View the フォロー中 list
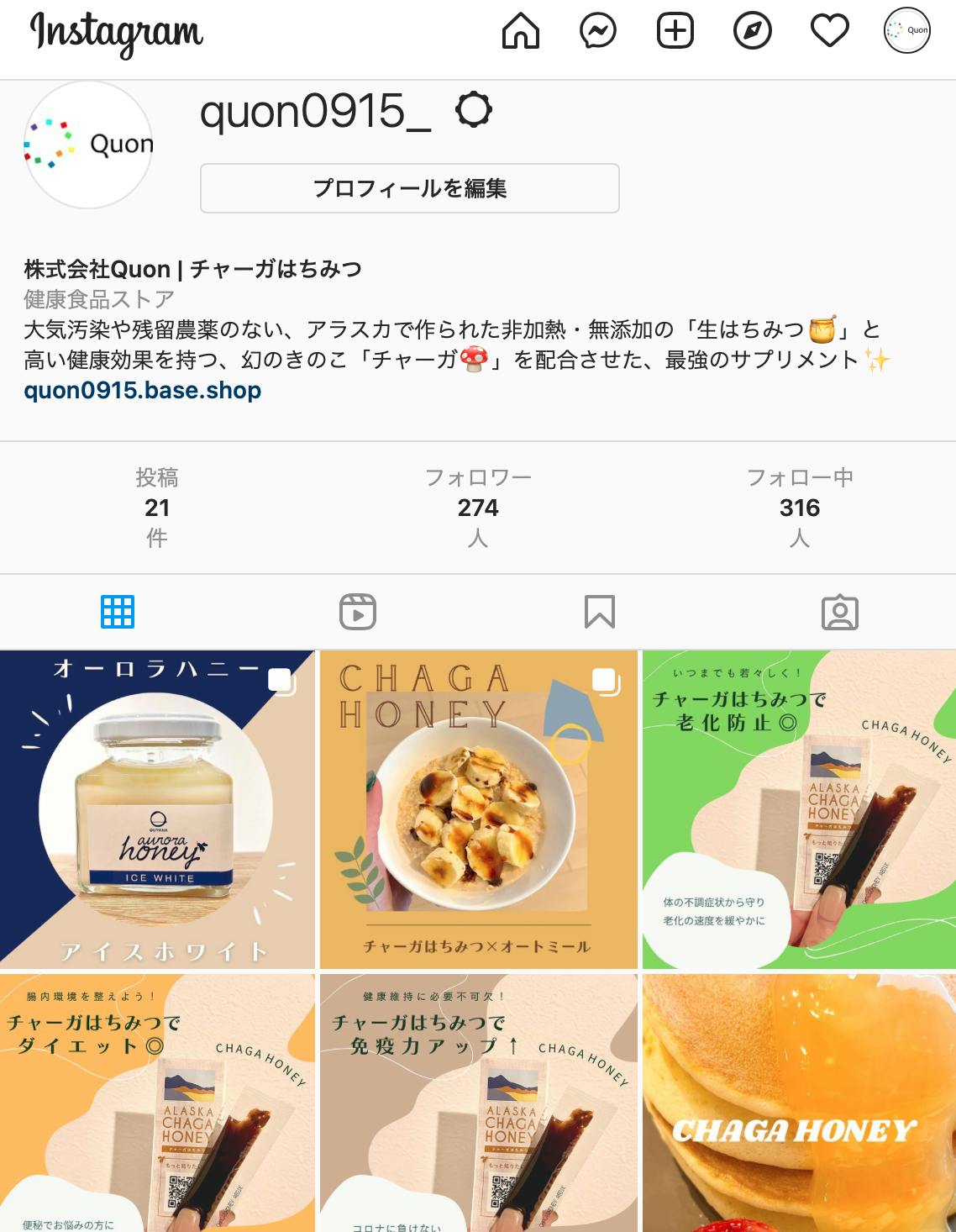 (800, 507)
